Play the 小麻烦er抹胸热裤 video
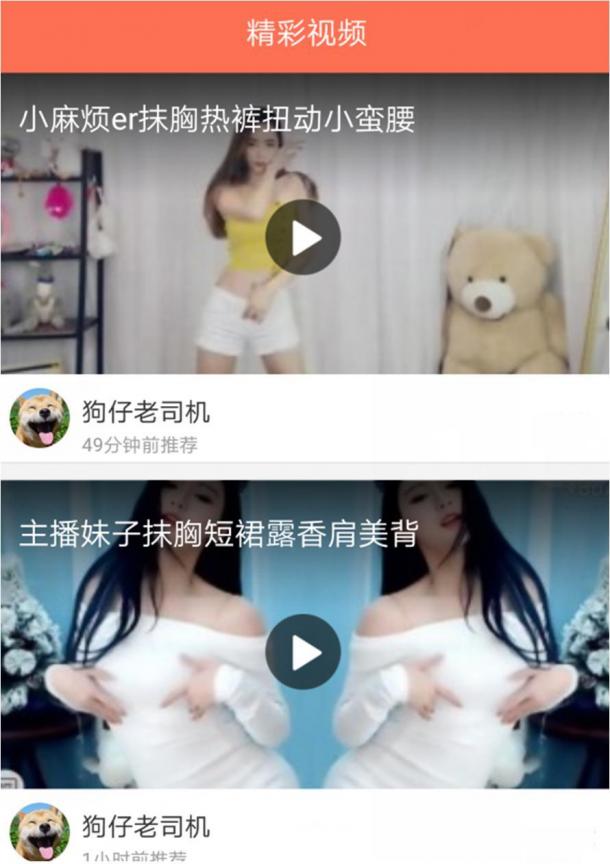Screen dimensions: 610x864 point(303,237)
